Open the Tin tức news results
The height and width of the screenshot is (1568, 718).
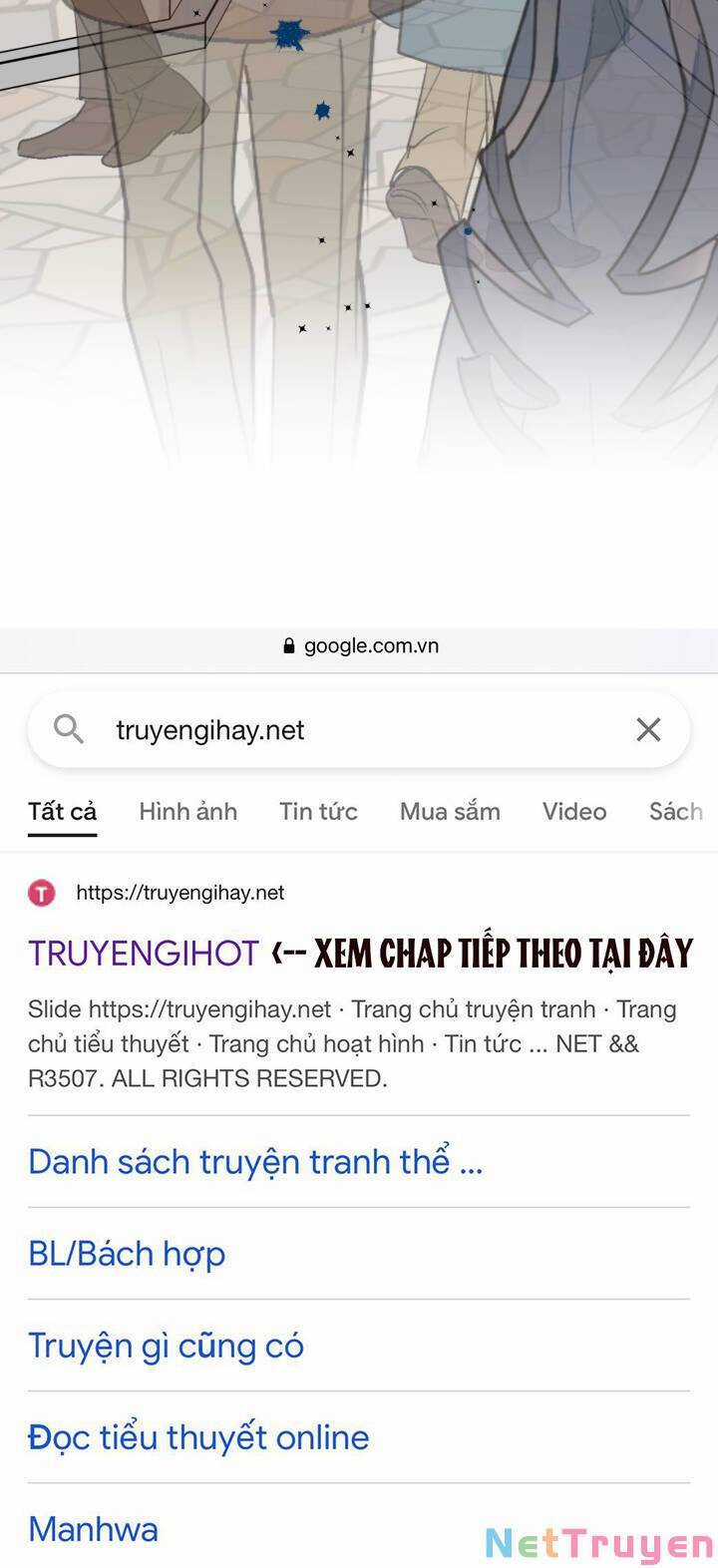click(x=318, y=811)
